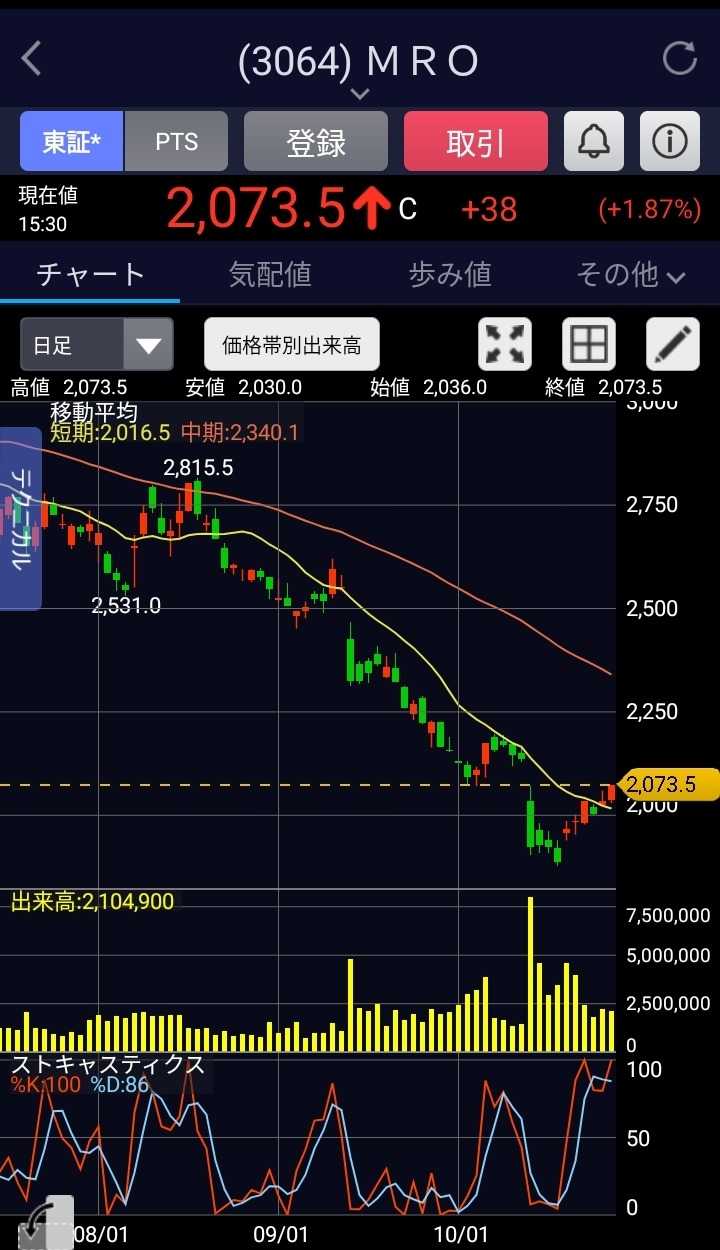The height and width of the screenshot is (1250, 720).
Task: Select the チャート tab
Action: click(x=90, y=274)
